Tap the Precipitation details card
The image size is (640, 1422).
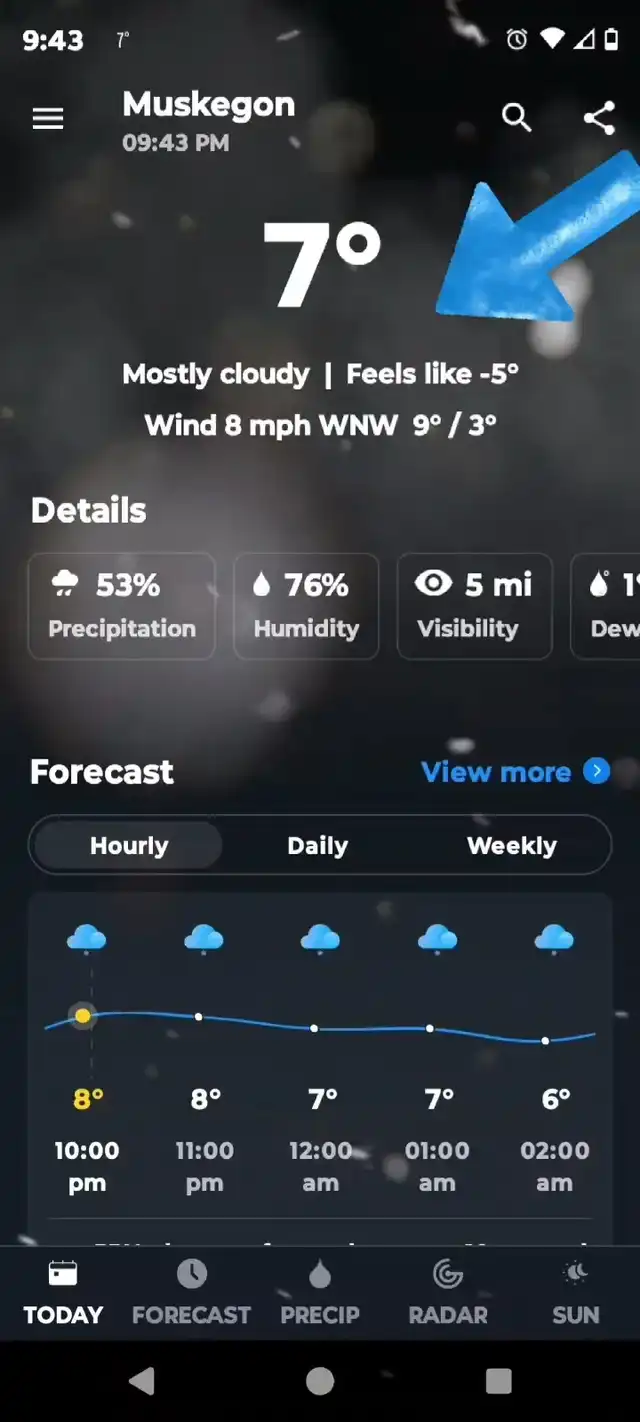(122, 606)
